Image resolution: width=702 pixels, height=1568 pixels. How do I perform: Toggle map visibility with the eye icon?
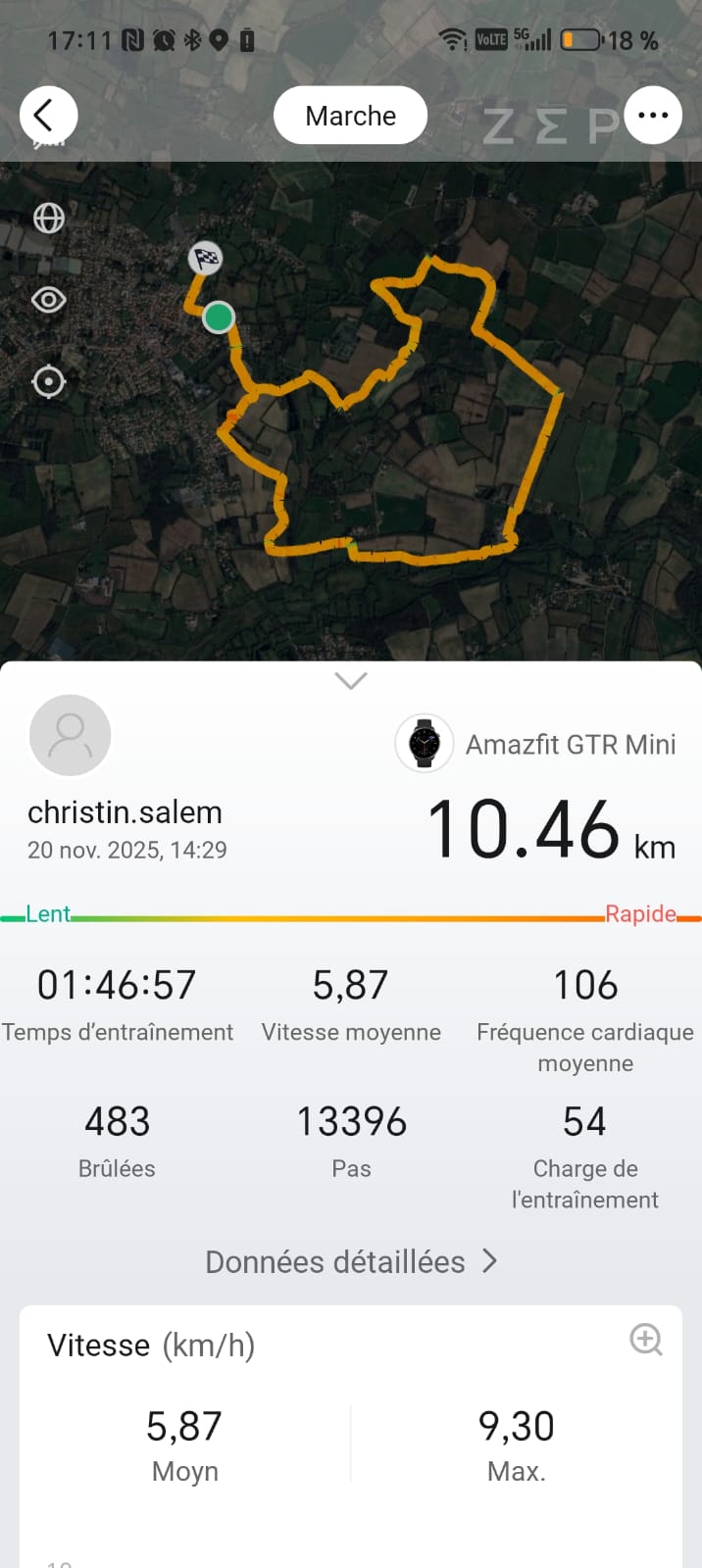point(49,299)
